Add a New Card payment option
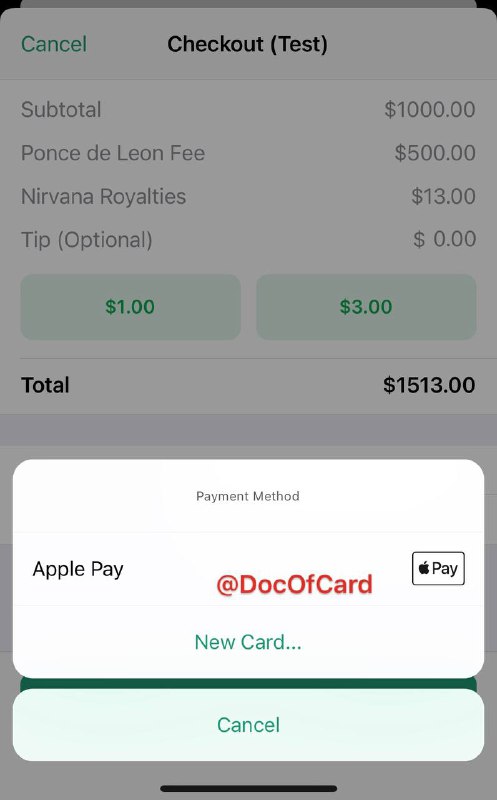Viewport: 497px width, 800px height. pos(248,642)
